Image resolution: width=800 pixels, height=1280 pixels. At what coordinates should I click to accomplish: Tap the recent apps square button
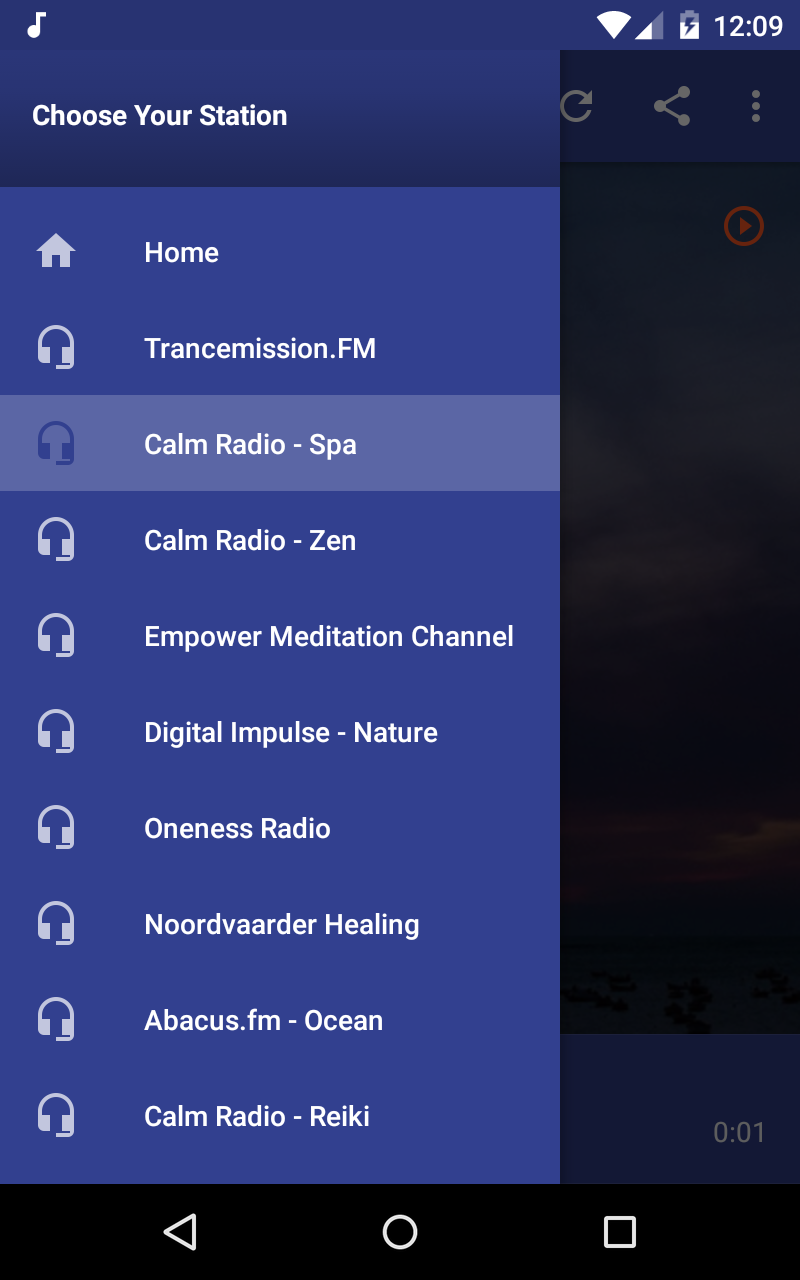click(619, 1231)
